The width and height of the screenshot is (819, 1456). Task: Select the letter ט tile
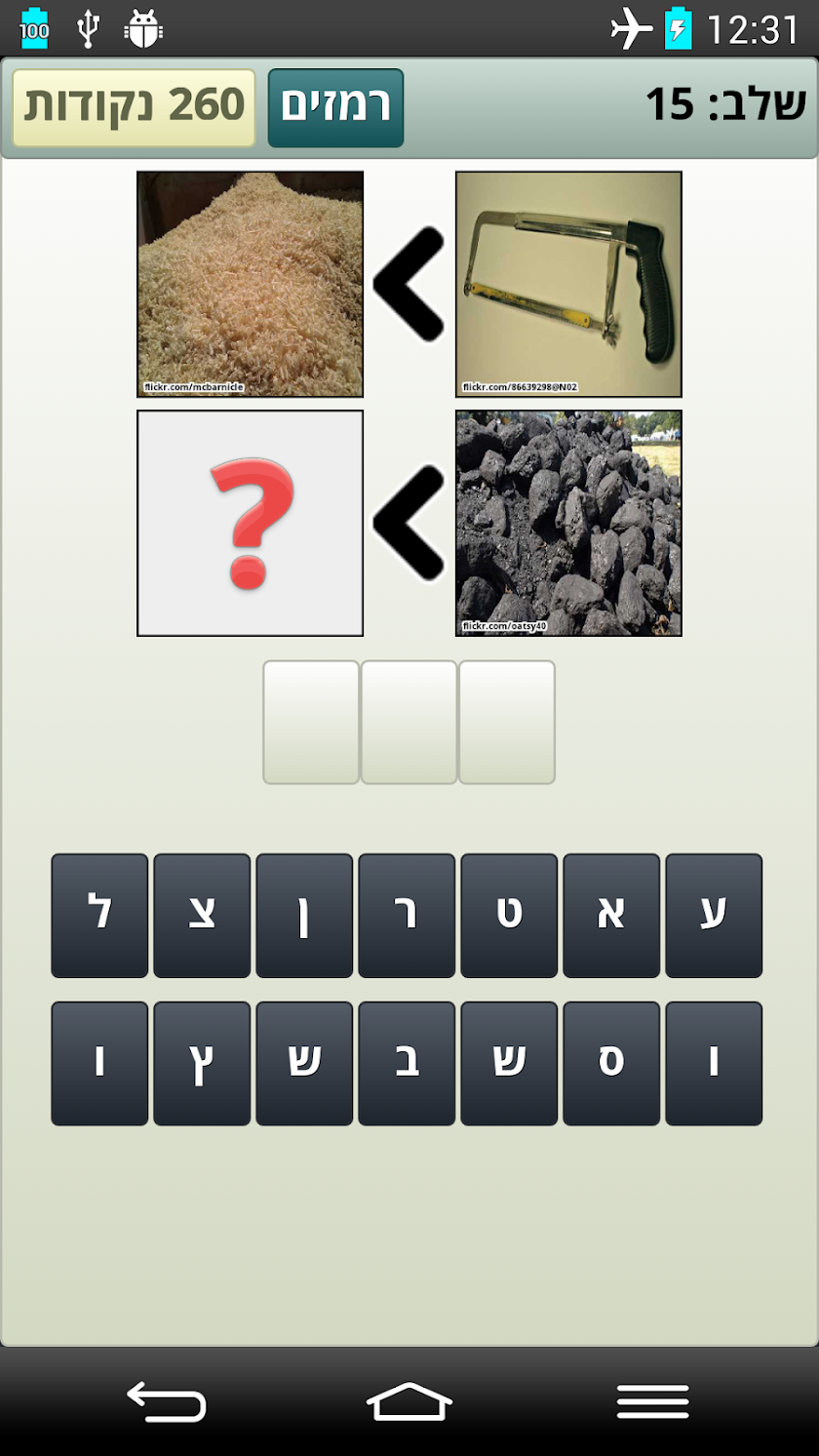[509, 915]
